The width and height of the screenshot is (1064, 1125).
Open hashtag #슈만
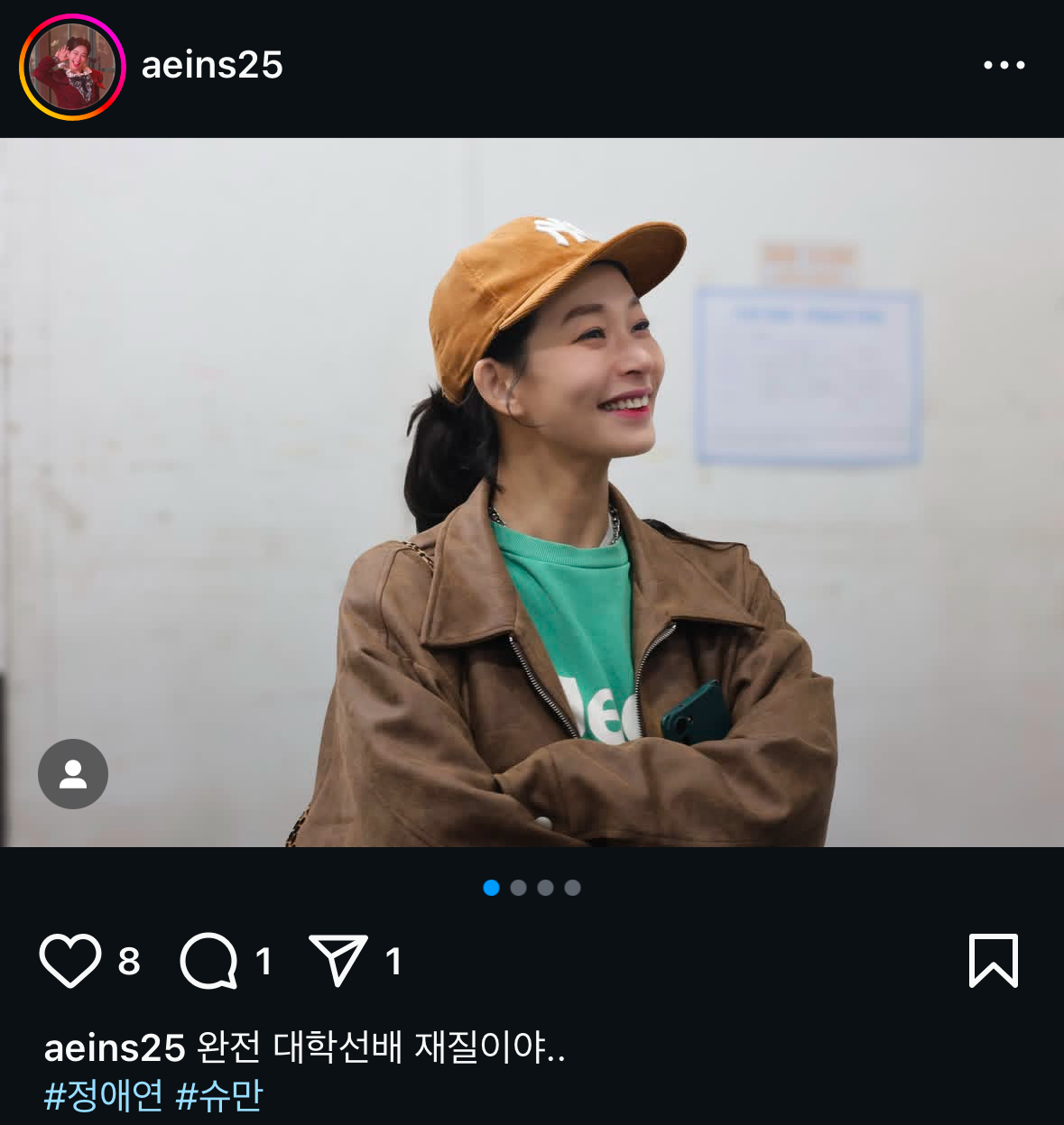tap(219, 1096)
